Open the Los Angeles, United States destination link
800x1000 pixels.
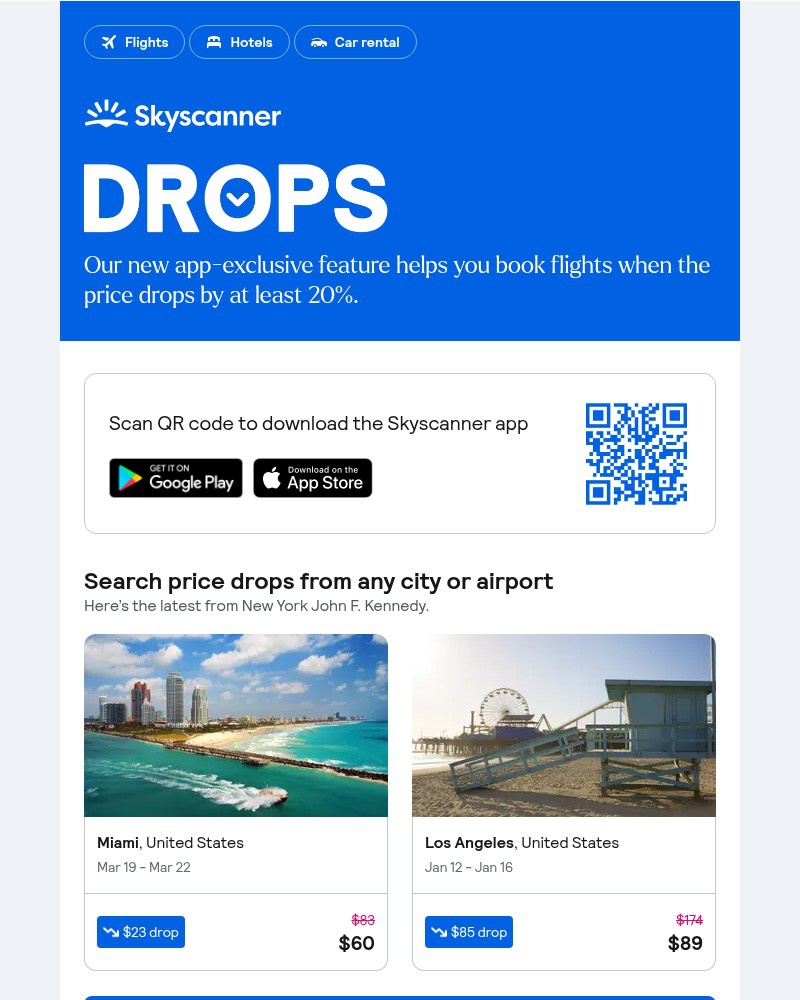[522, 842]
